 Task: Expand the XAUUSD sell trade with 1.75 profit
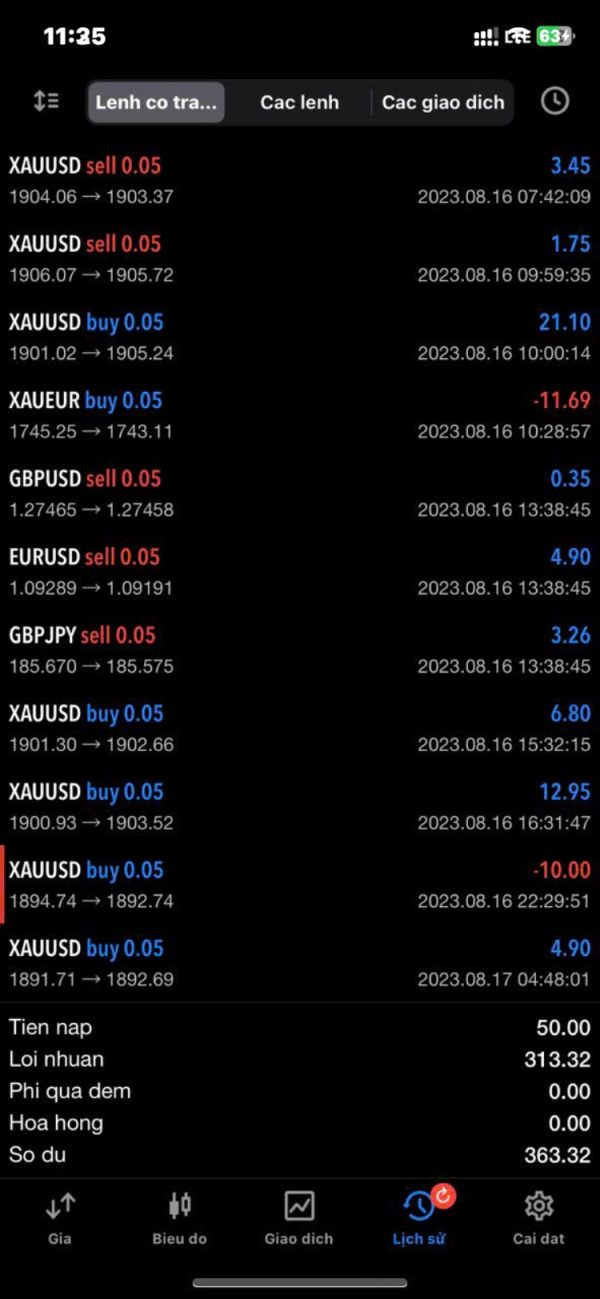tap(300, 258)
